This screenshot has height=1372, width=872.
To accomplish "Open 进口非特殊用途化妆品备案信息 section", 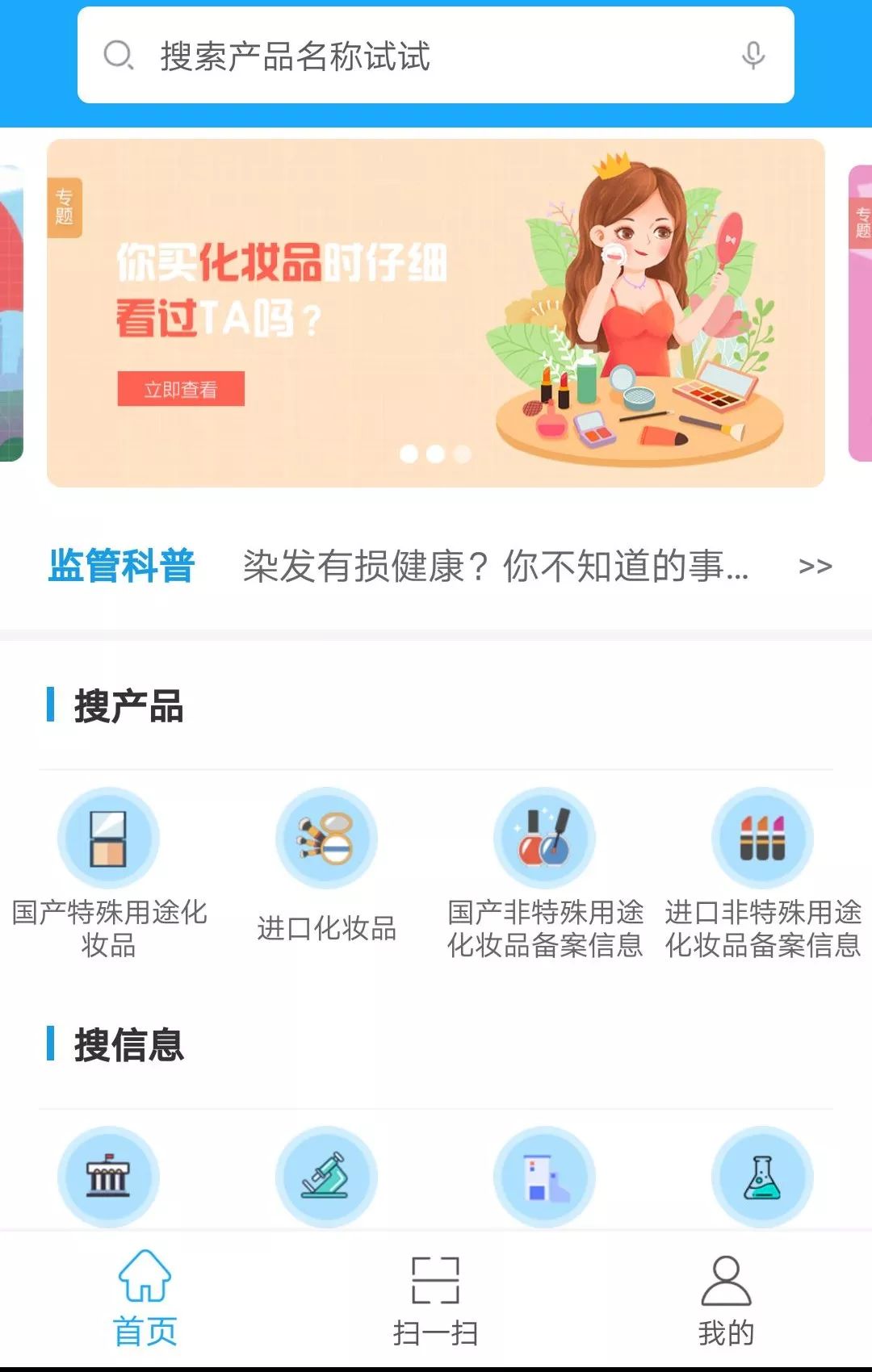I will pyautogui.click(x=763, y=839).
